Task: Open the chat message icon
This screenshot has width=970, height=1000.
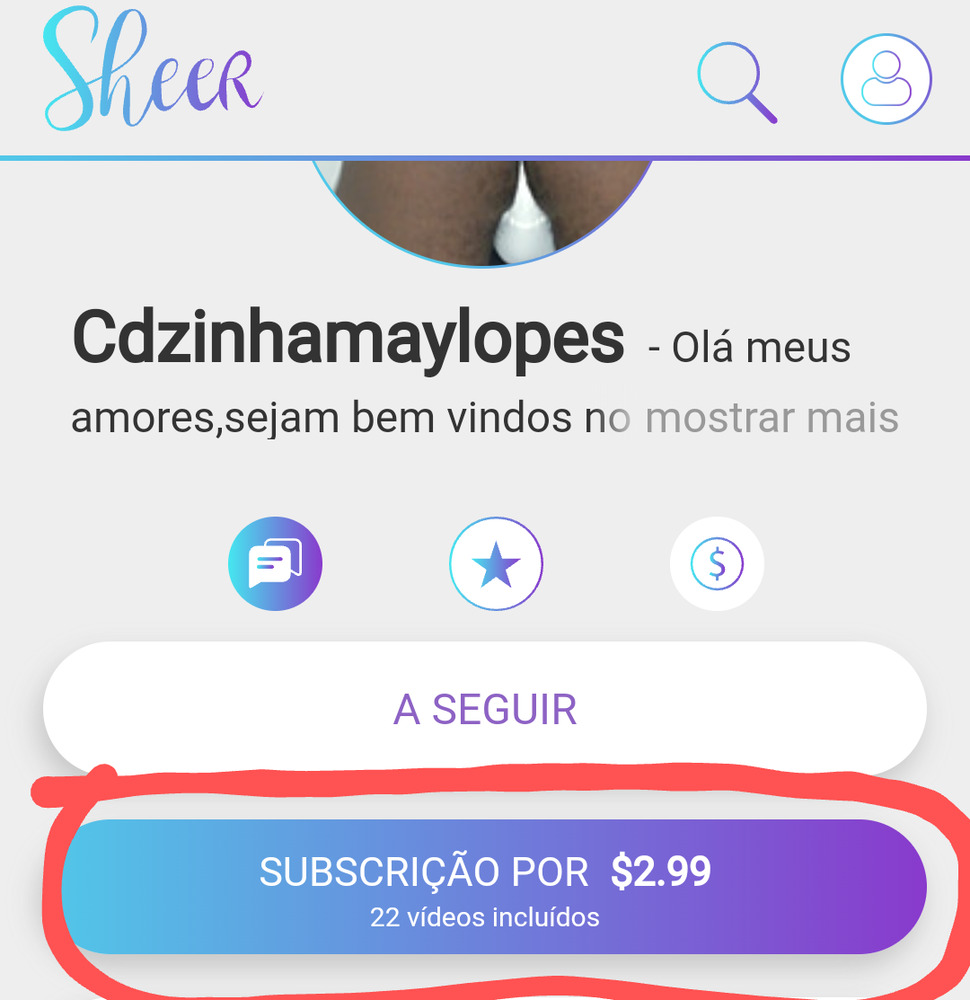Action: point(275,564)
